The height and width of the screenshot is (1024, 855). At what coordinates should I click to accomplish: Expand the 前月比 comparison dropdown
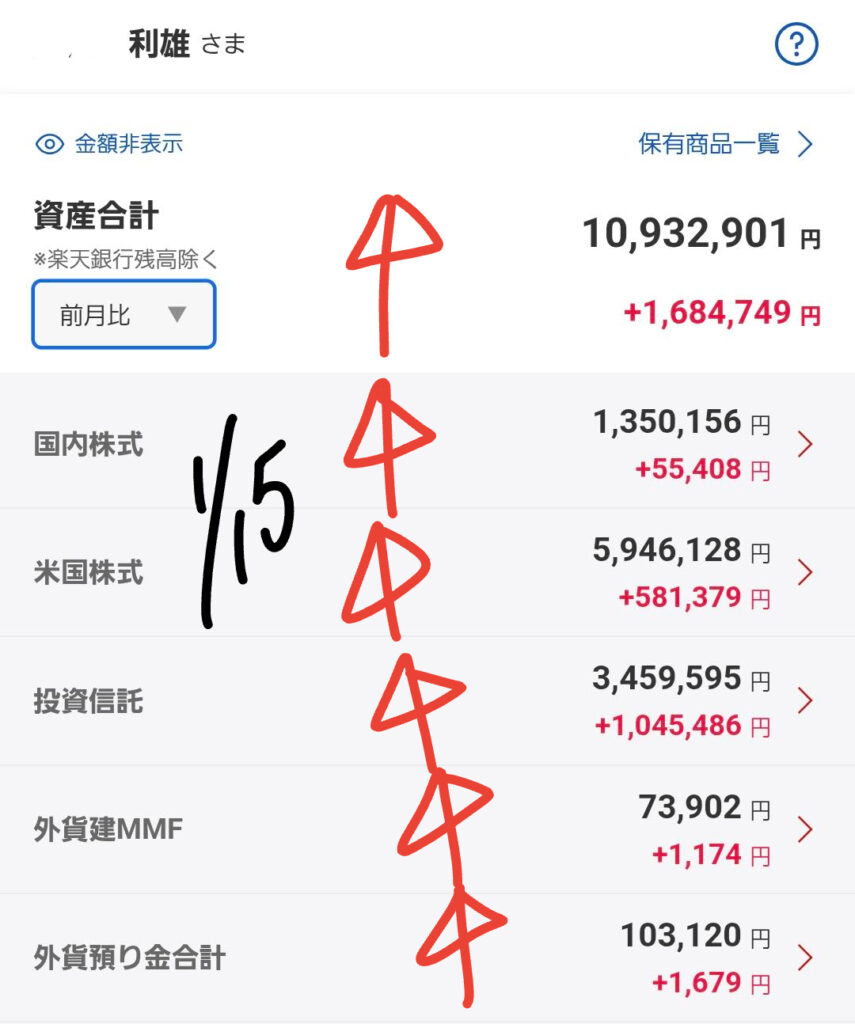pos(124,315)
